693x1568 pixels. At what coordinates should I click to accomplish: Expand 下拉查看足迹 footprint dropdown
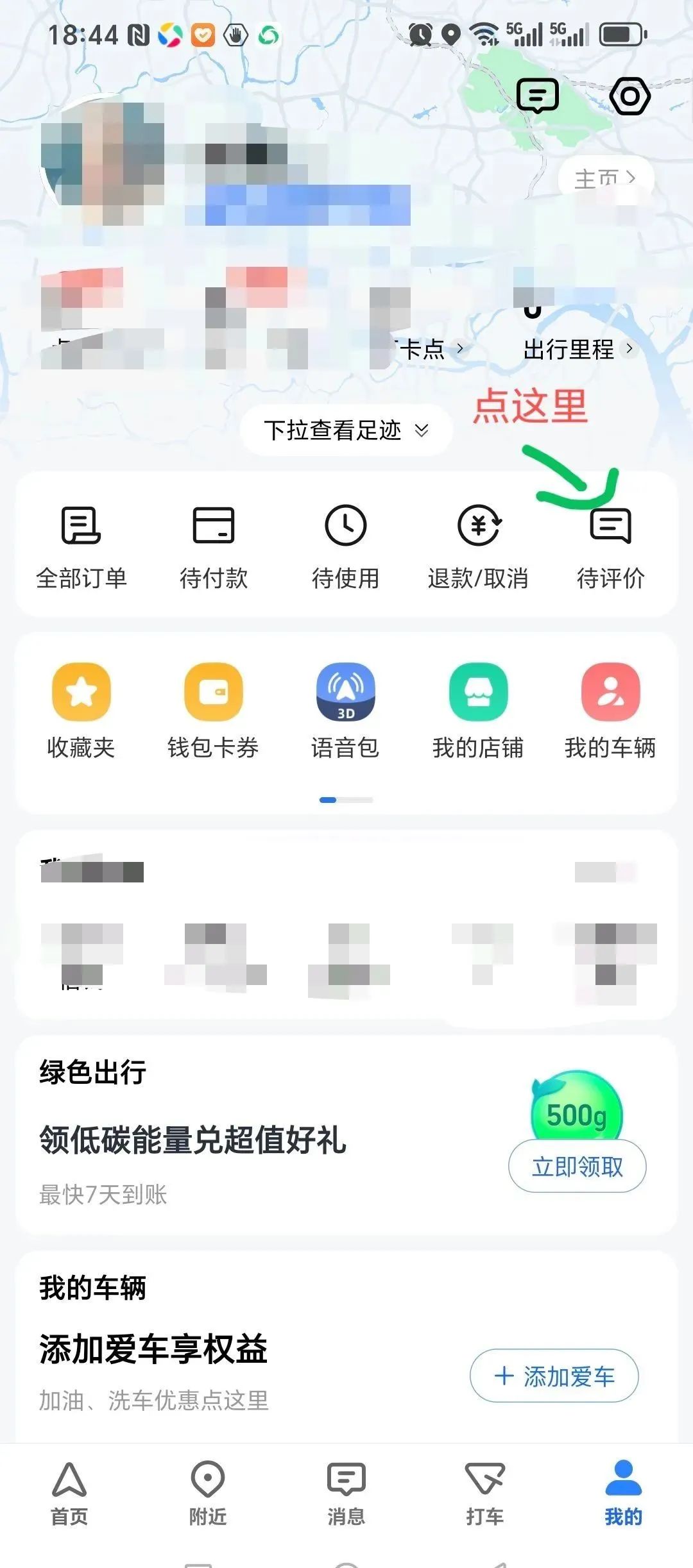(x=346, y=430)
